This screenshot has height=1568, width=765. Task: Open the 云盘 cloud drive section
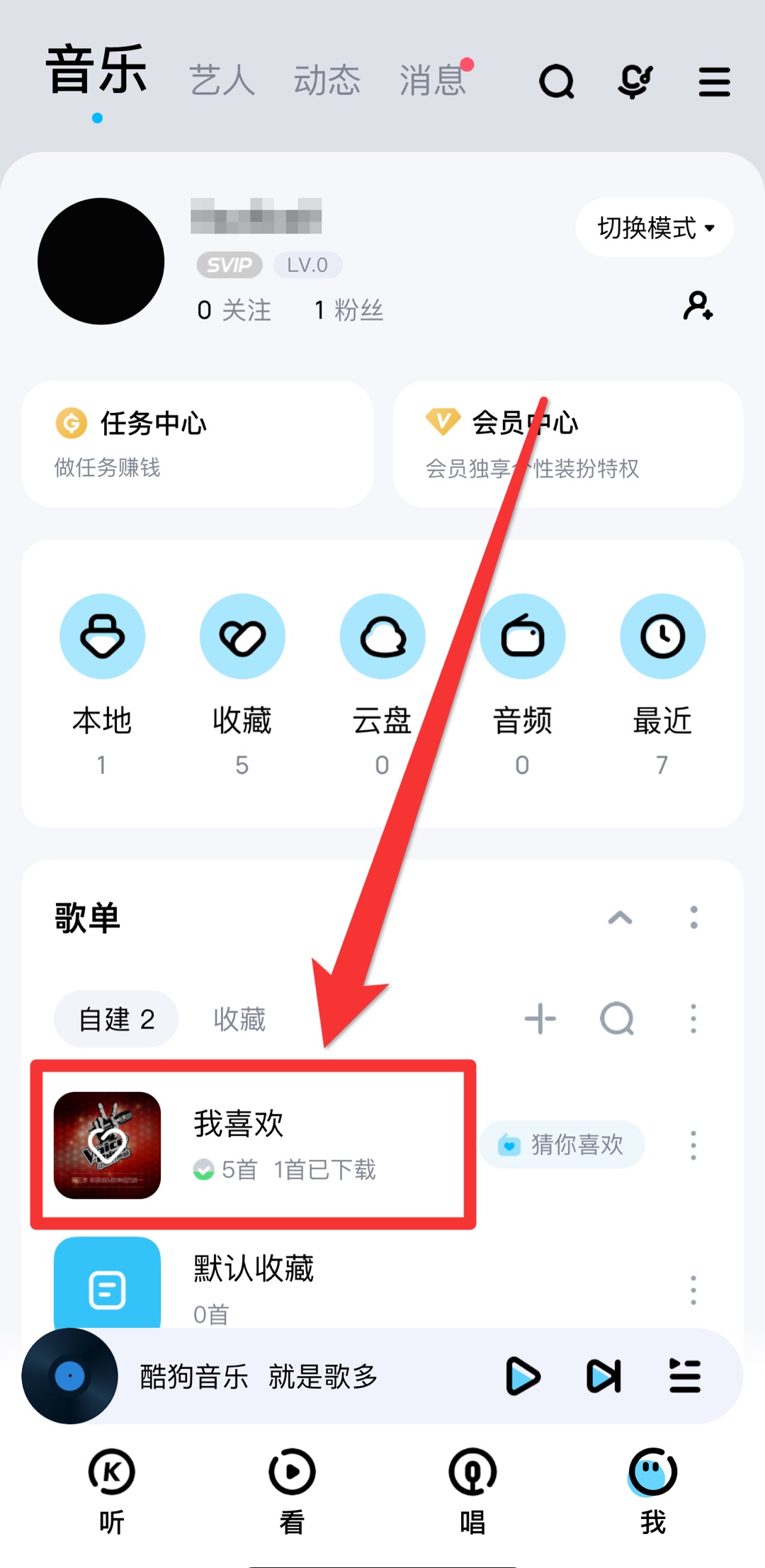coord(382,636)
